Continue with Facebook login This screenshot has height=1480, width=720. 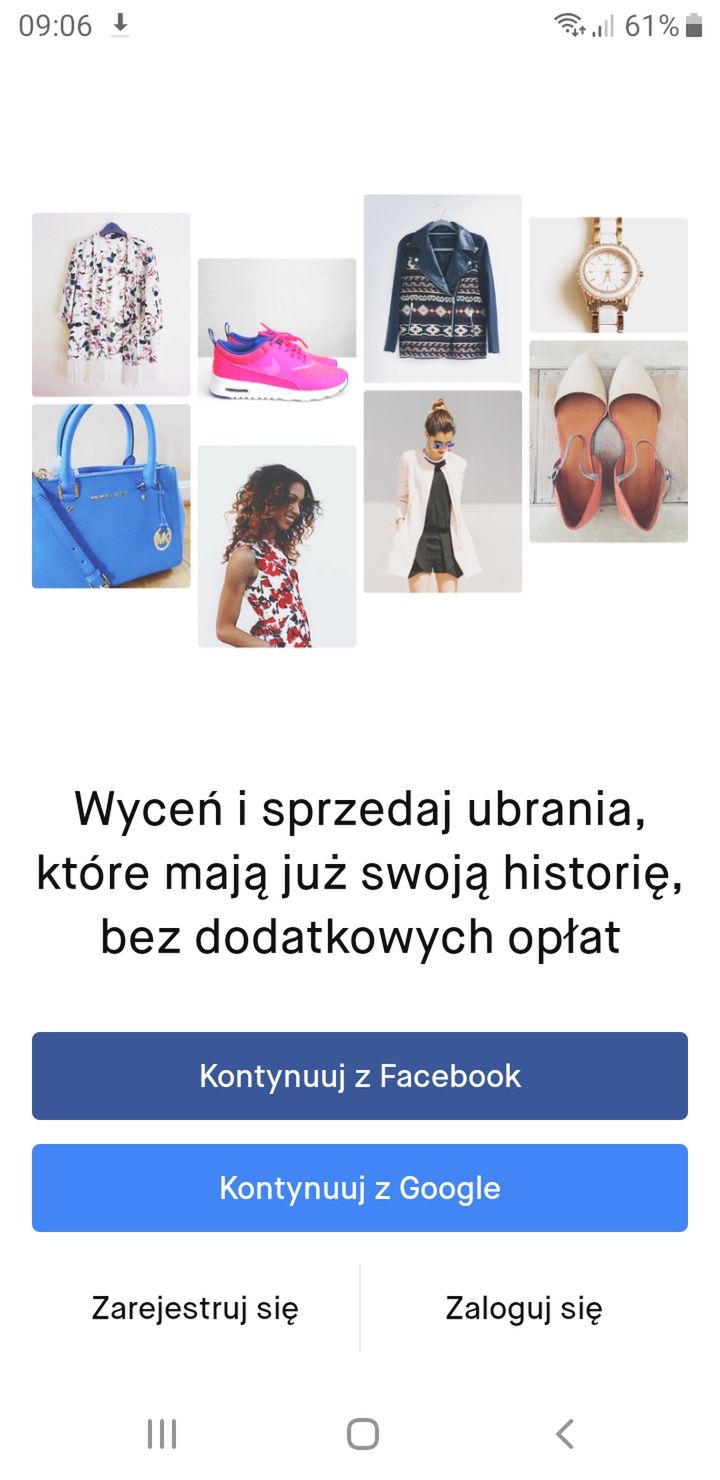coord(360,1076)
